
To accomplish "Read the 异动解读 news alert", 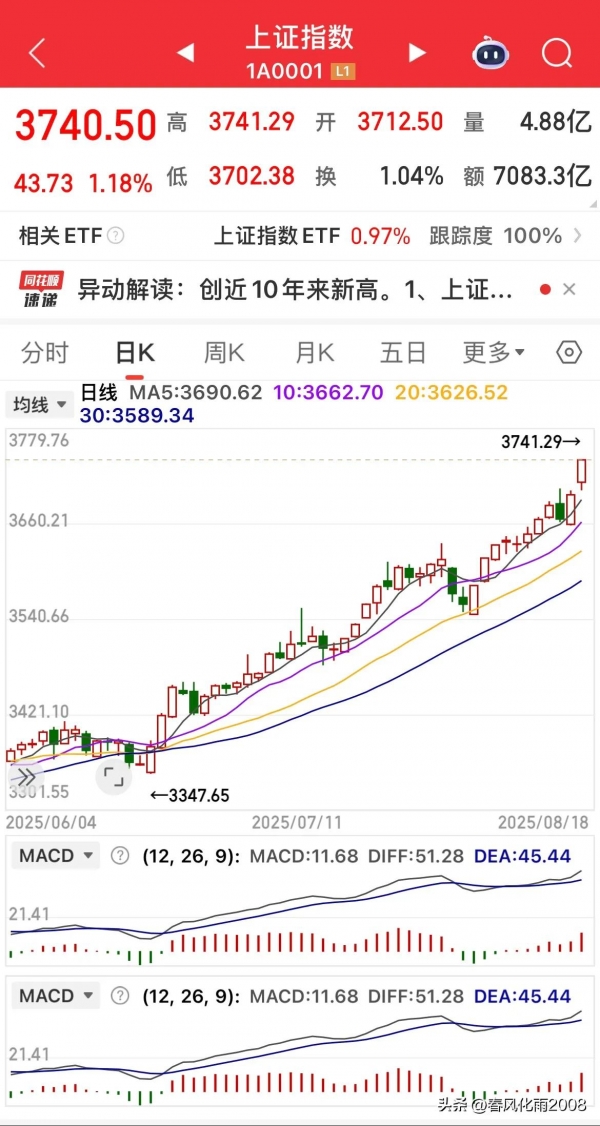I will tap(294, 290).
